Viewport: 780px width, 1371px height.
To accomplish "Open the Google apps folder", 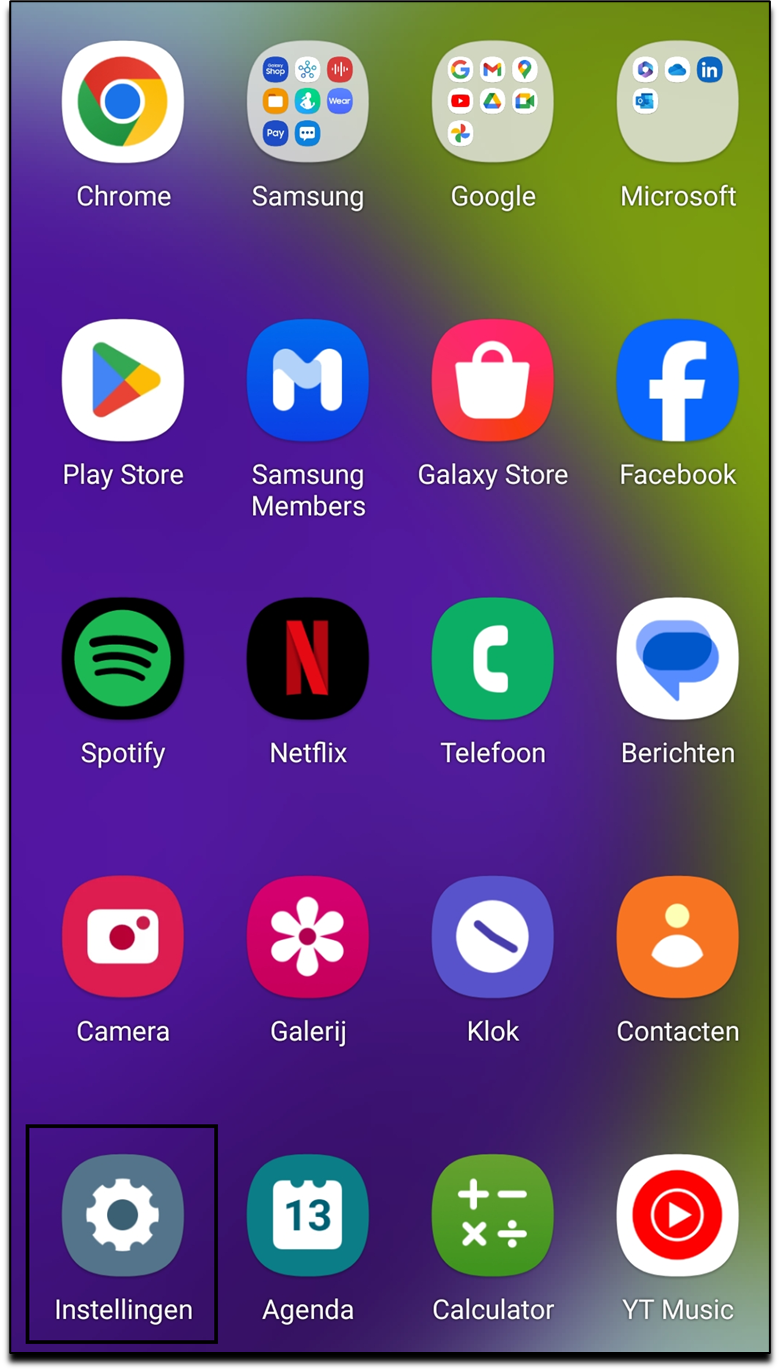I will [493, 102].
